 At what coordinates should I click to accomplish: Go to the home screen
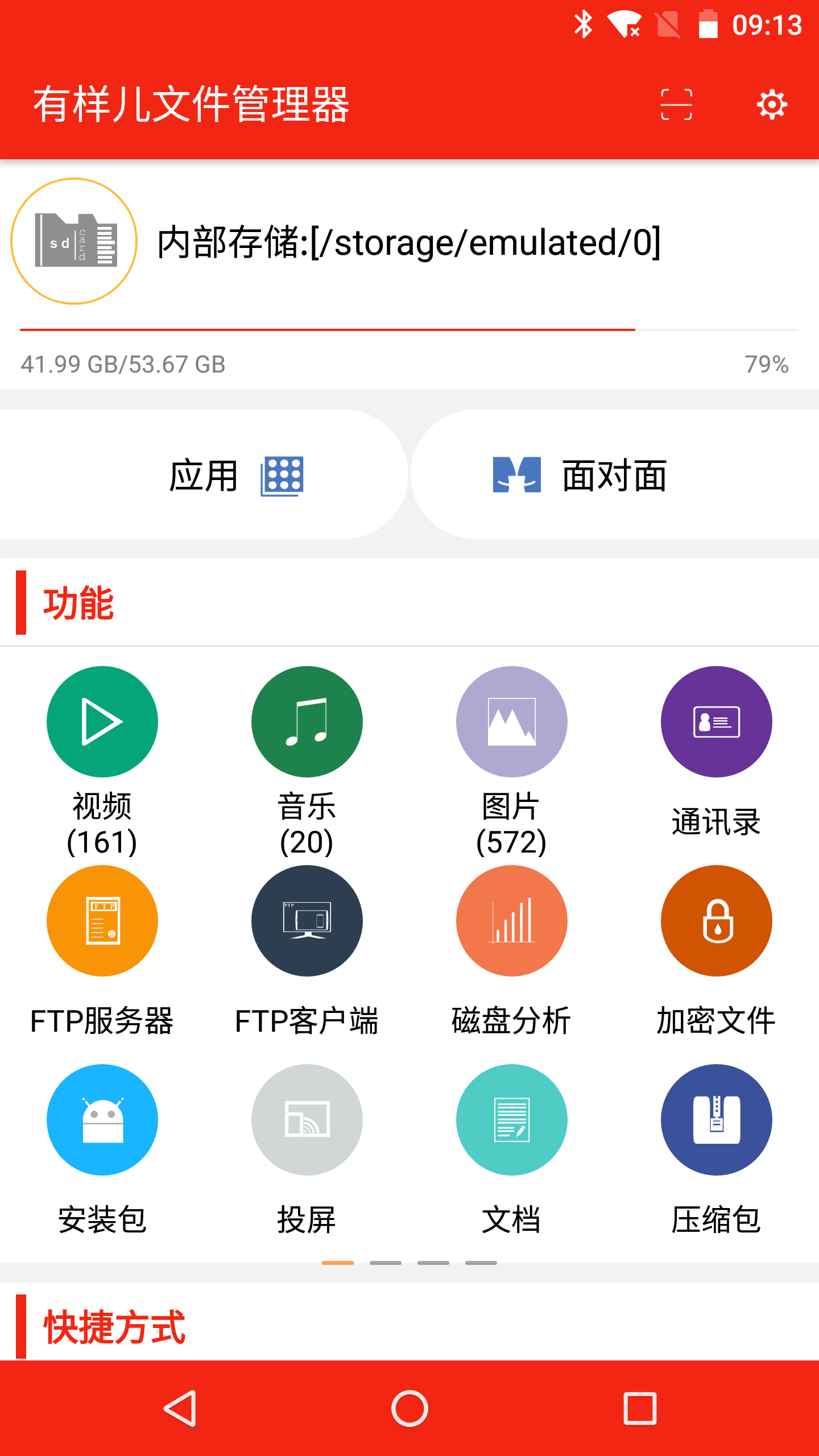409,1408
